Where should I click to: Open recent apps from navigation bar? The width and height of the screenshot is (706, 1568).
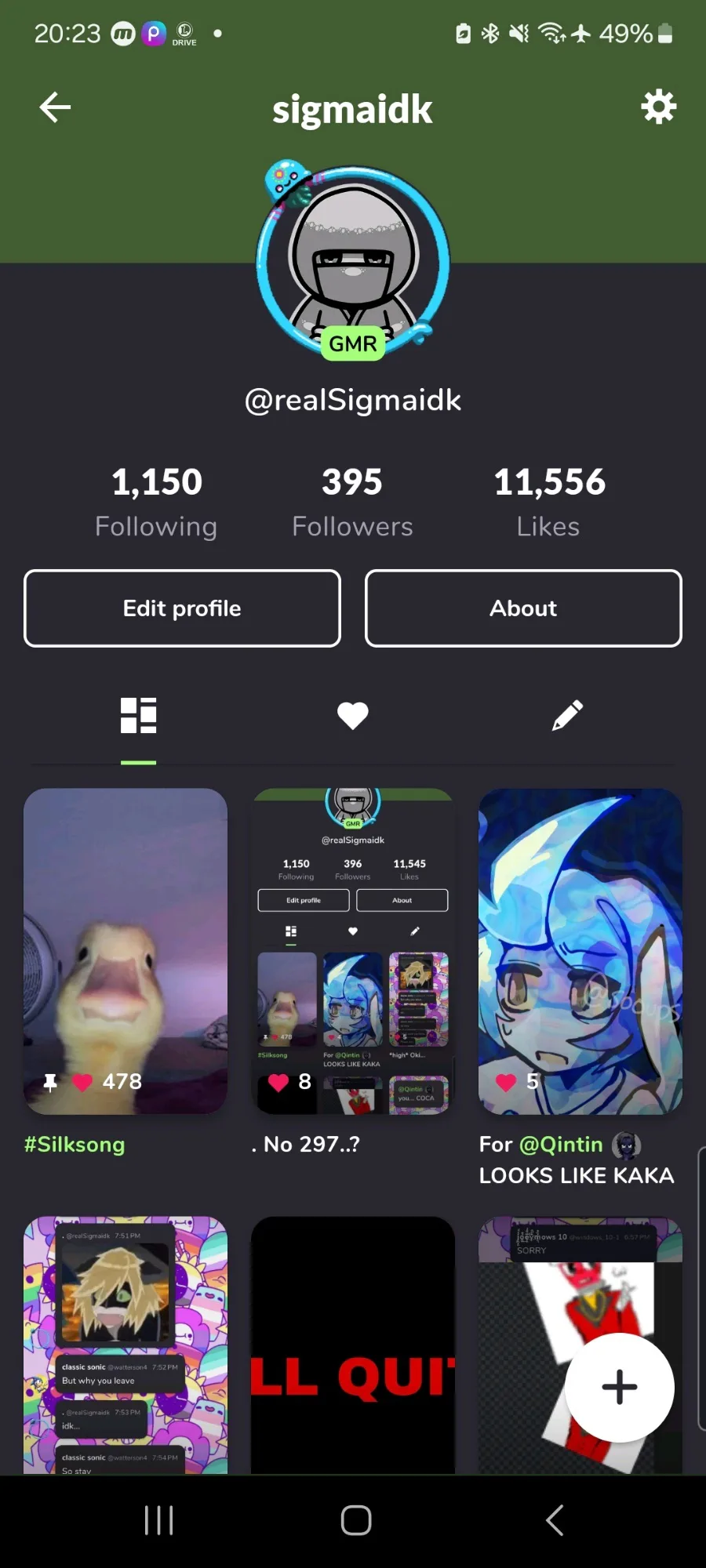click(x=158, y=1520)
